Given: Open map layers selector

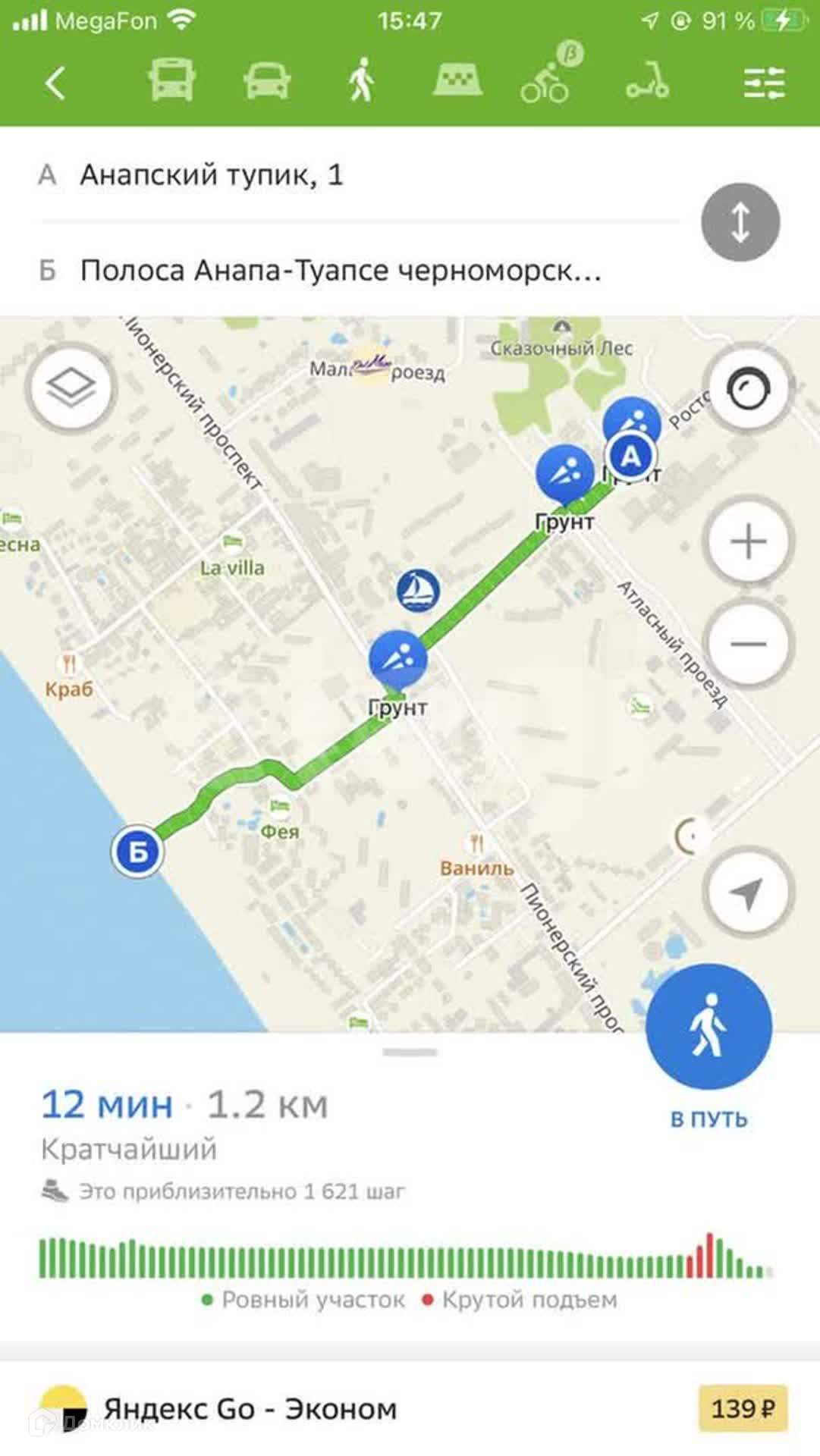Looking at the screenshot, I should coord(71,388).
